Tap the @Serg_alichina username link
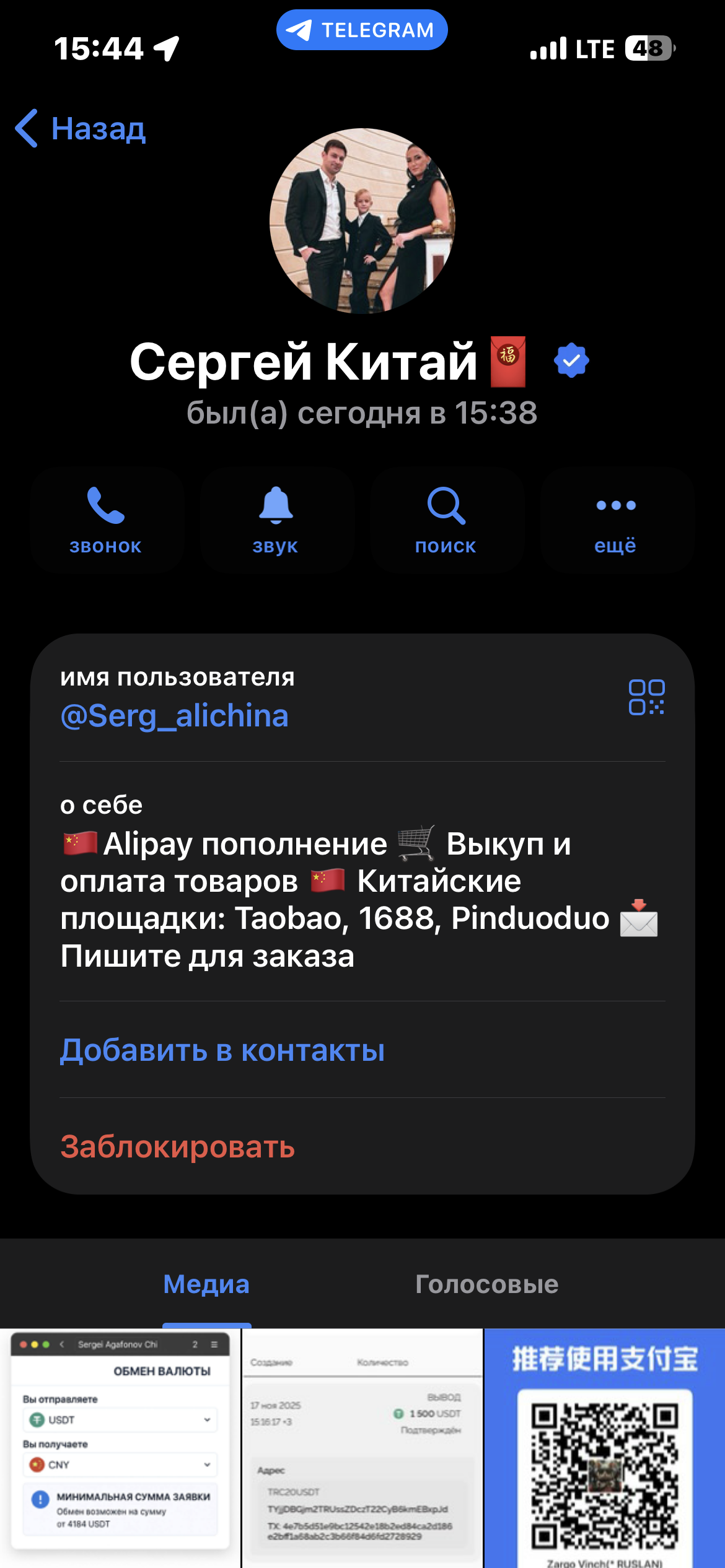Screen dimensions: 725x1568 pos(175,716)
